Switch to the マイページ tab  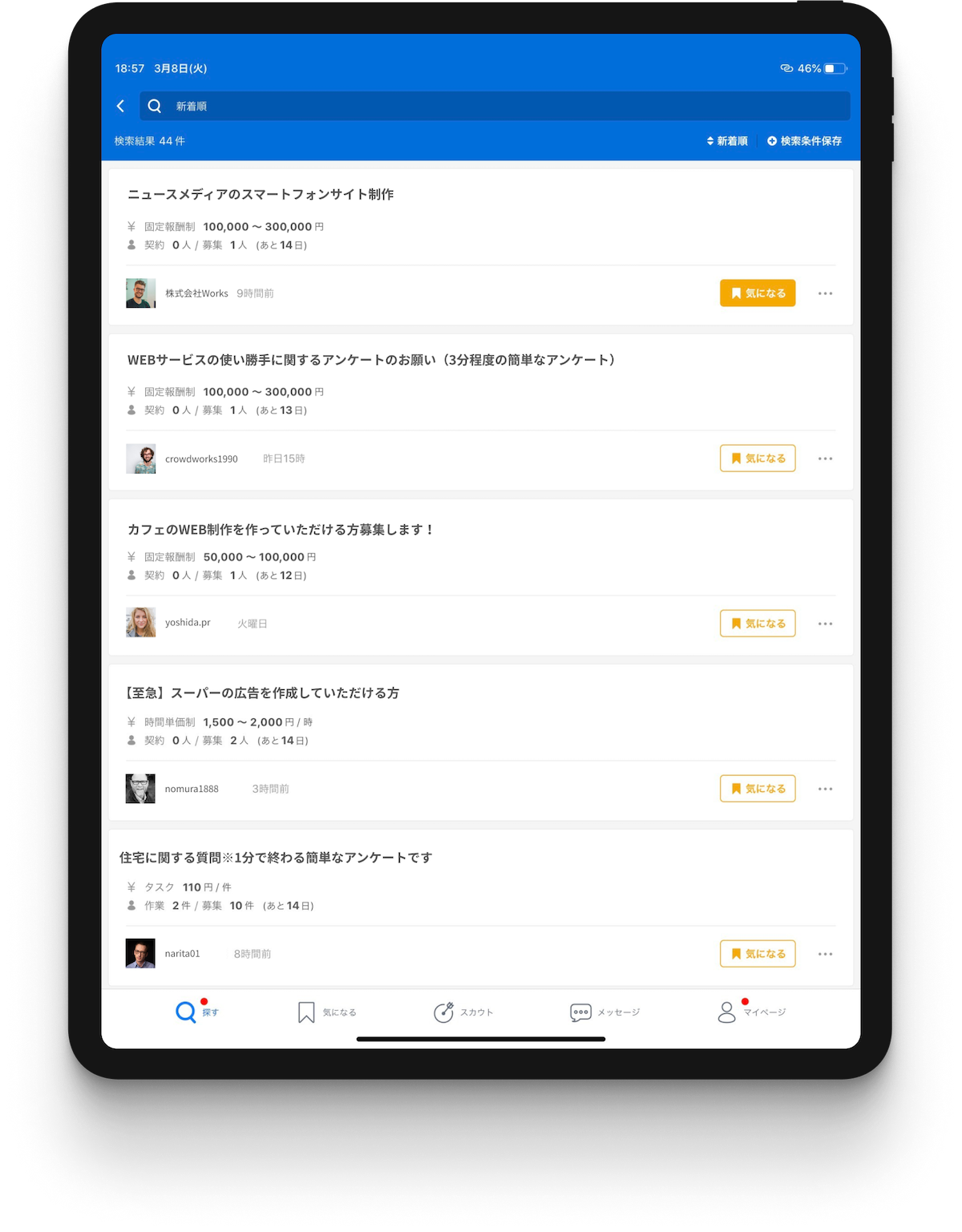[x=751, y=1012]
